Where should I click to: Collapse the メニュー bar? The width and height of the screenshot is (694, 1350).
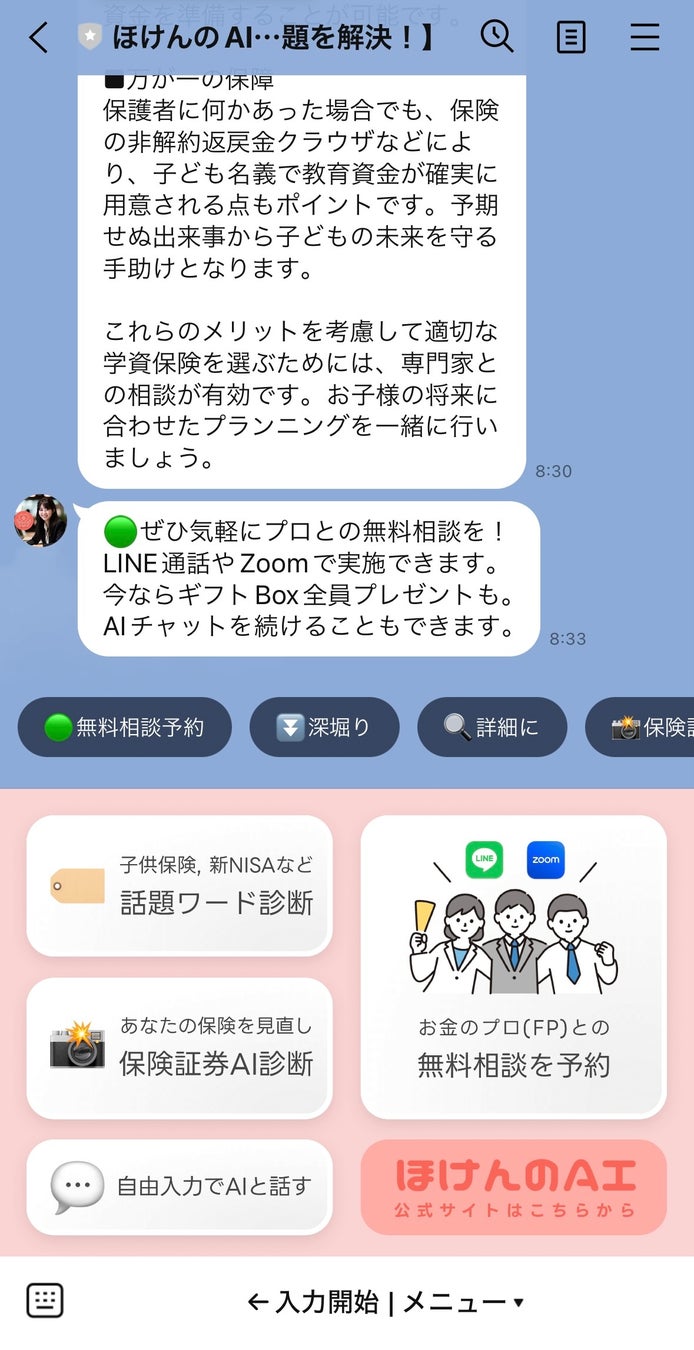[x=385, y=1302]
